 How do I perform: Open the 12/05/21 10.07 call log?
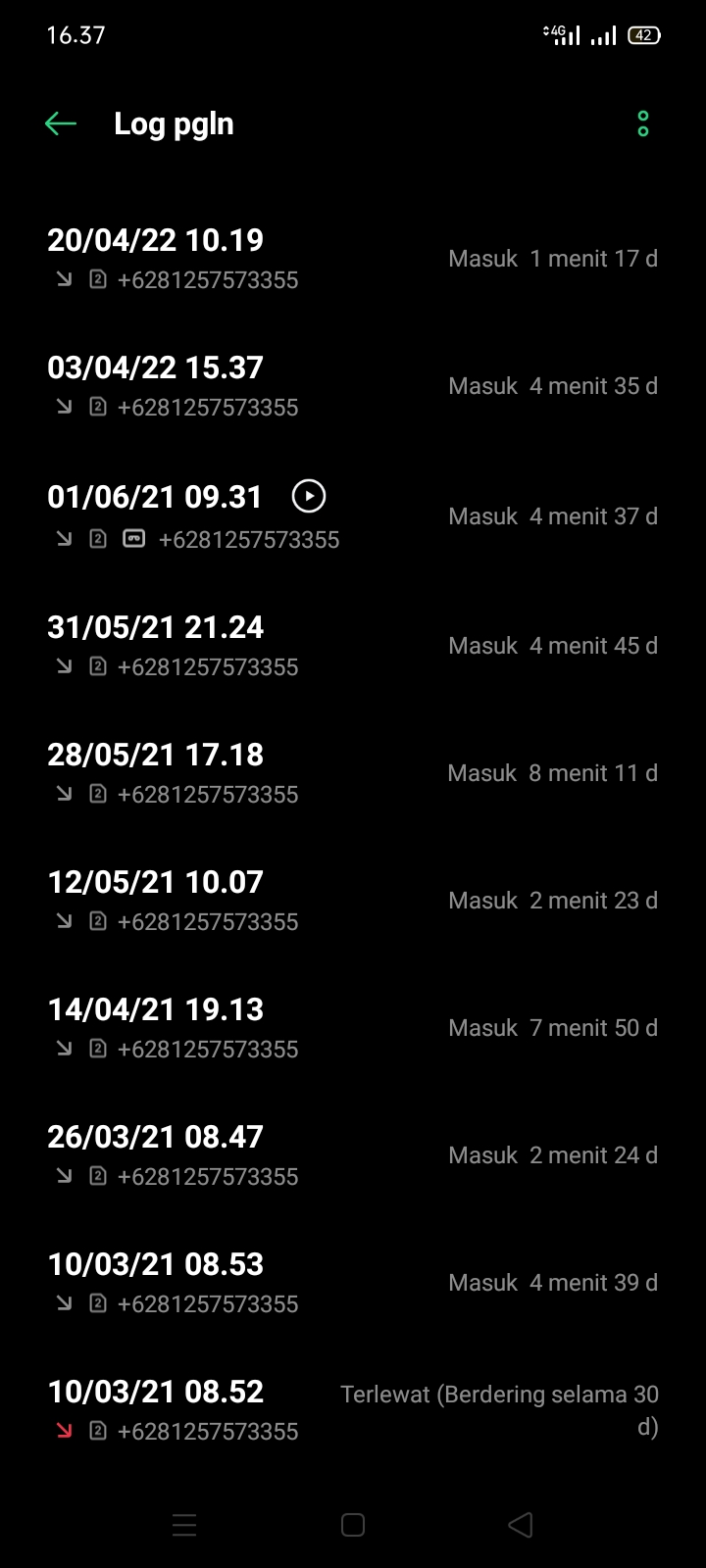click(353, 901)
